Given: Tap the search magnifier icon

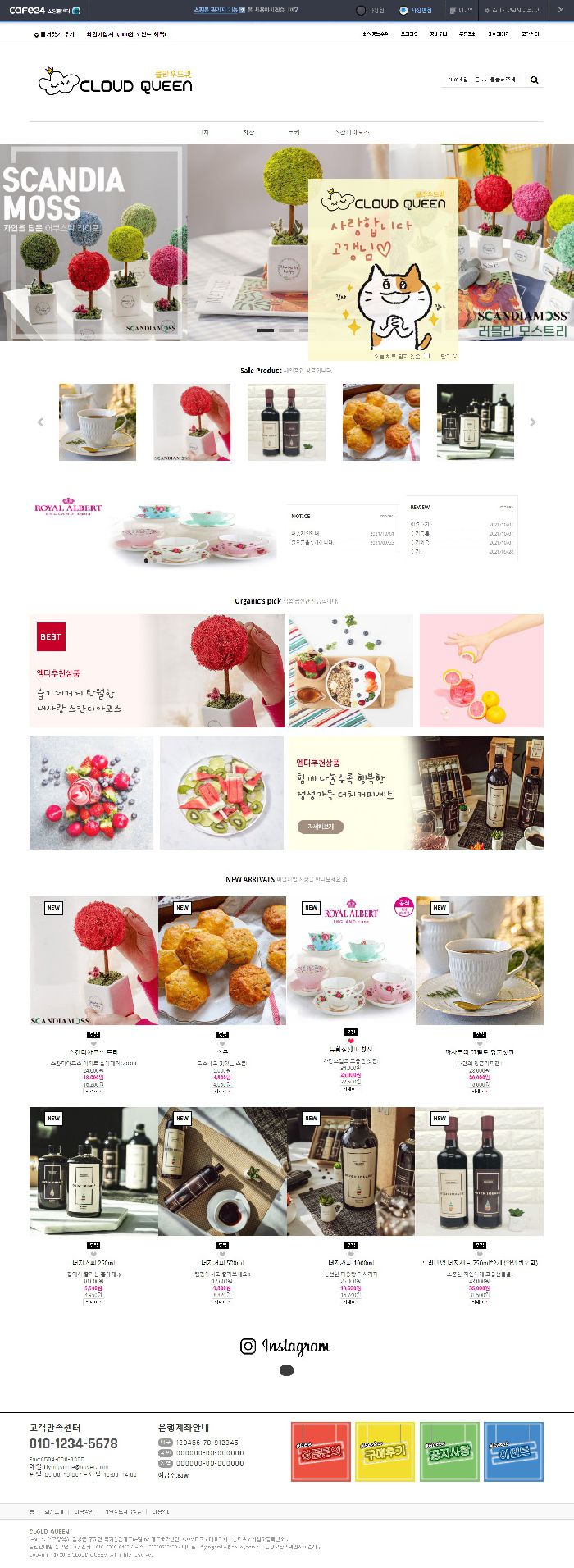Looking at the screenshot, I should [535, 80].
